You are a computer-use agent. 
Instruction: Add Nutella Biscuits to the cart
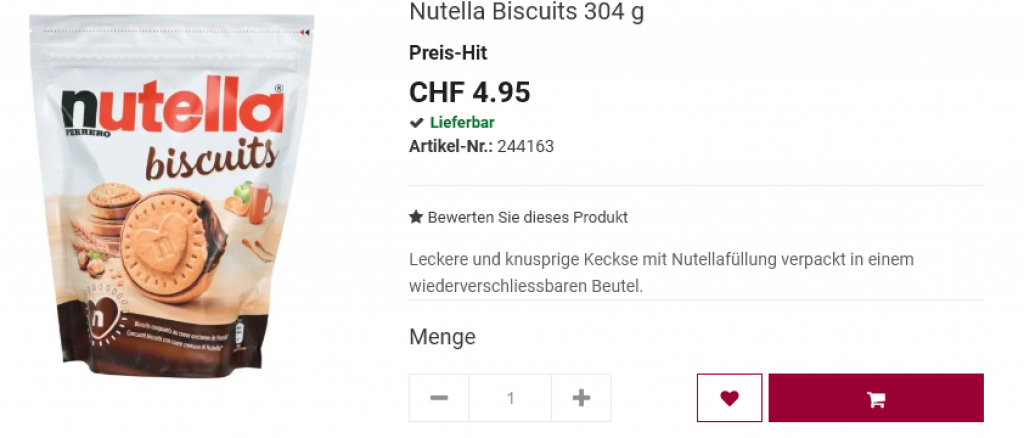click(876, 398)
